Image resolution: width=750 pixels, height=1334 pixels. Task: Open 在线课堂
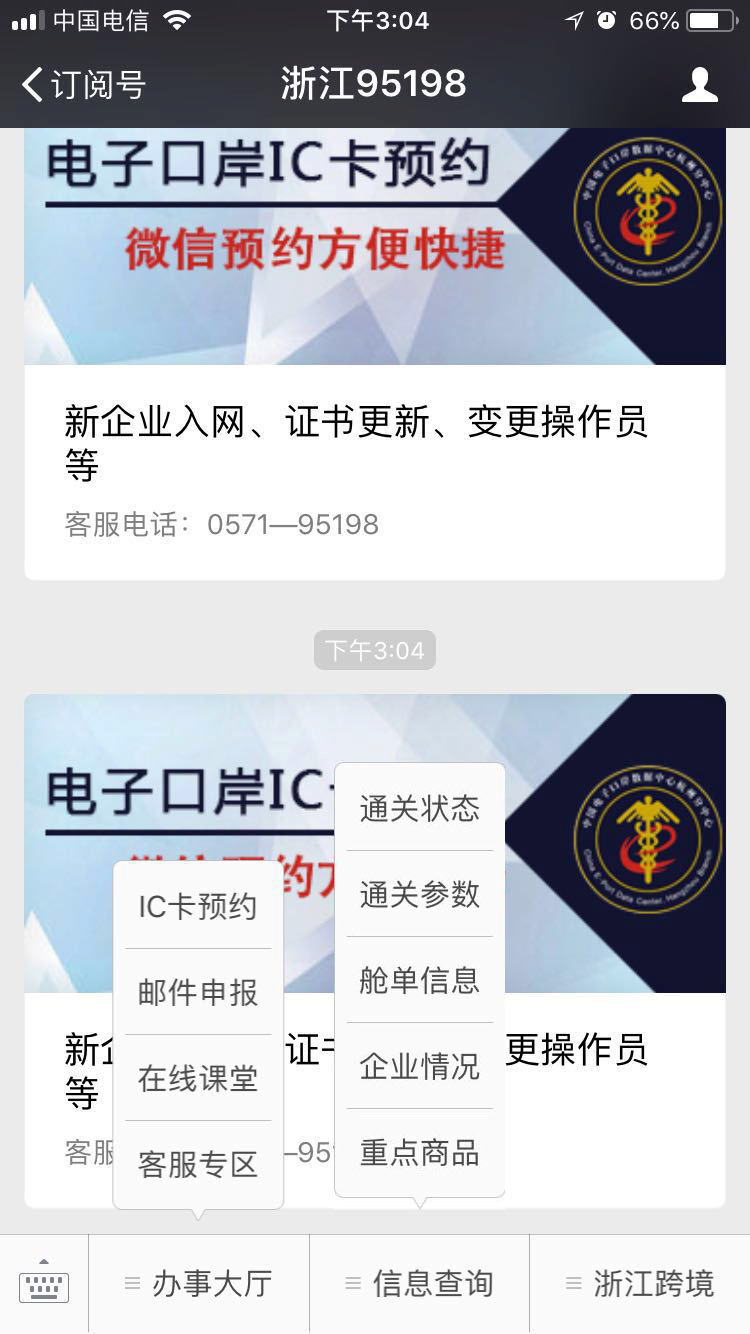click(x=198, y=1079)
